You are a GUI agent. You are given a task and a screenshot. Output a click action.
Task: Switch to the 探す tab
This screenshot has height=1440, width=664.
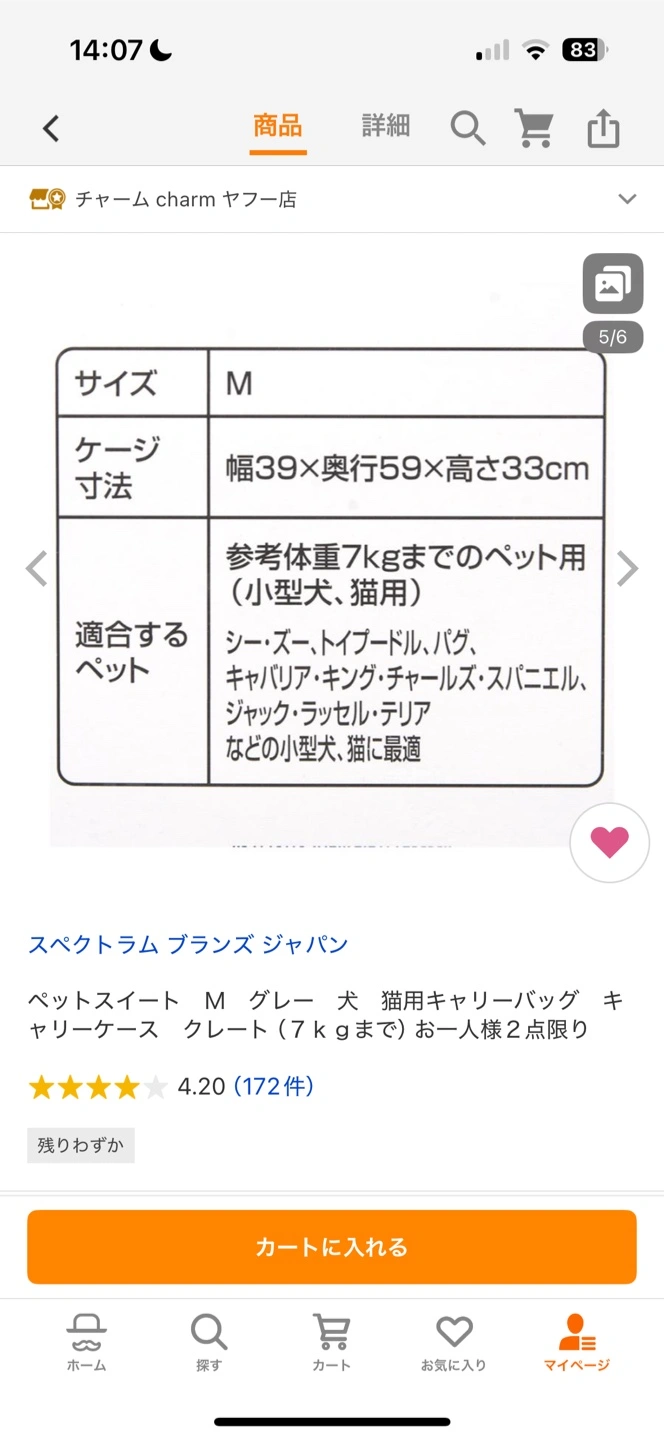pyautogui.click(x=209, y=1342)
